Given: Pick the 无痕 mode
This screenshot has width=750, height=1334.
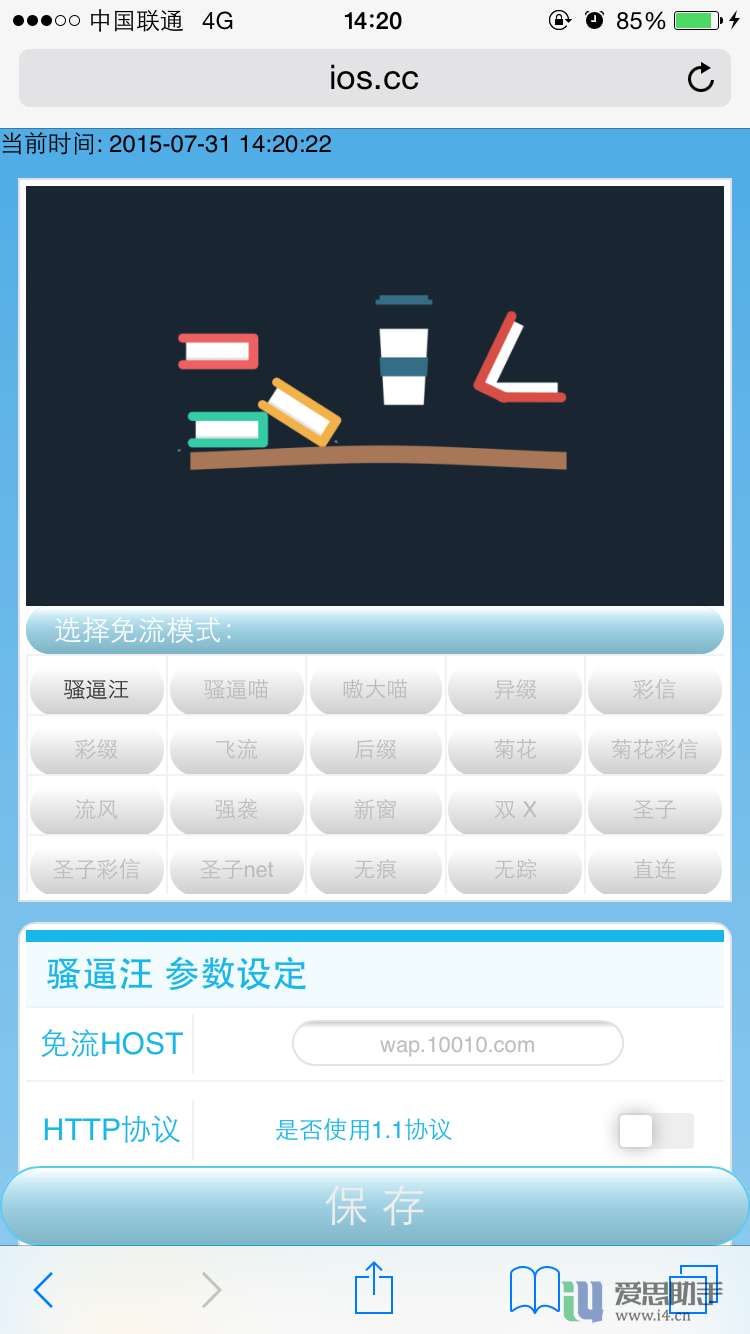Looking at the screenshot, I should [375, 870].
